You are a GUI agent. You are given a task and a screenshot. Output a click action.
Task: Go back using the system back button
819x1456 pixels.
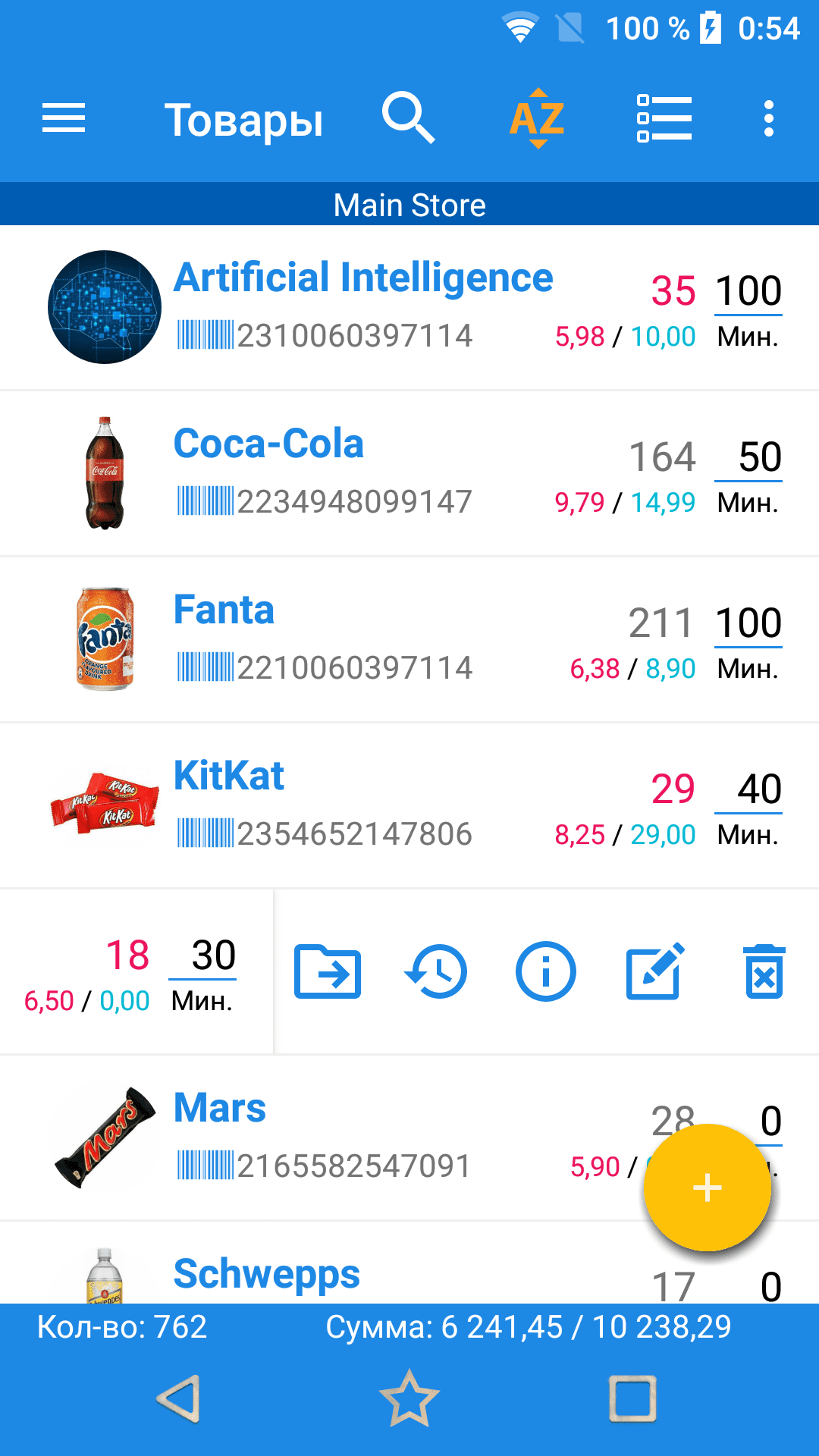(x=179, y=1398)
